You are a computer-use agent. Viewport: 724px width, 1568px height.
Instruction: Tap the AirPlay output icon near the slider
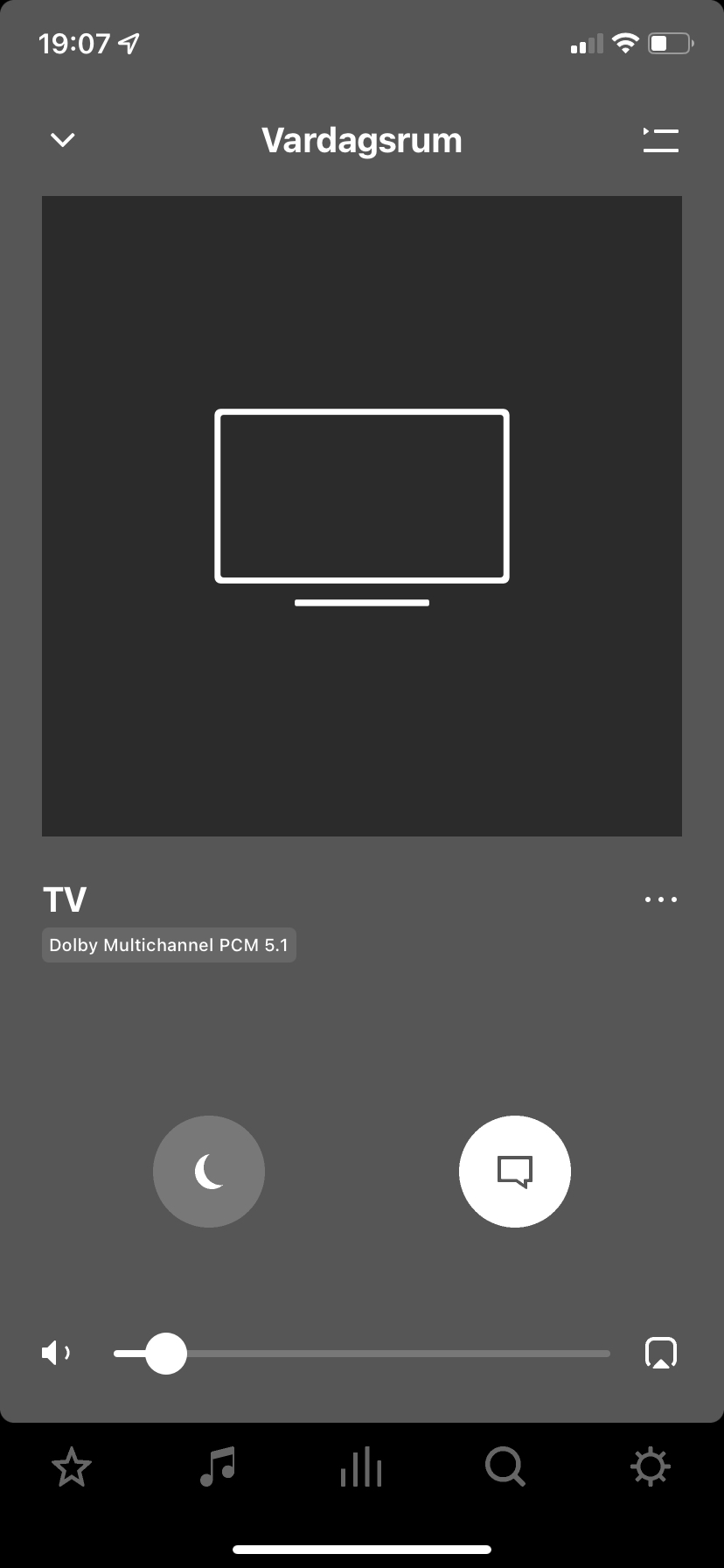pos(660,1352)
